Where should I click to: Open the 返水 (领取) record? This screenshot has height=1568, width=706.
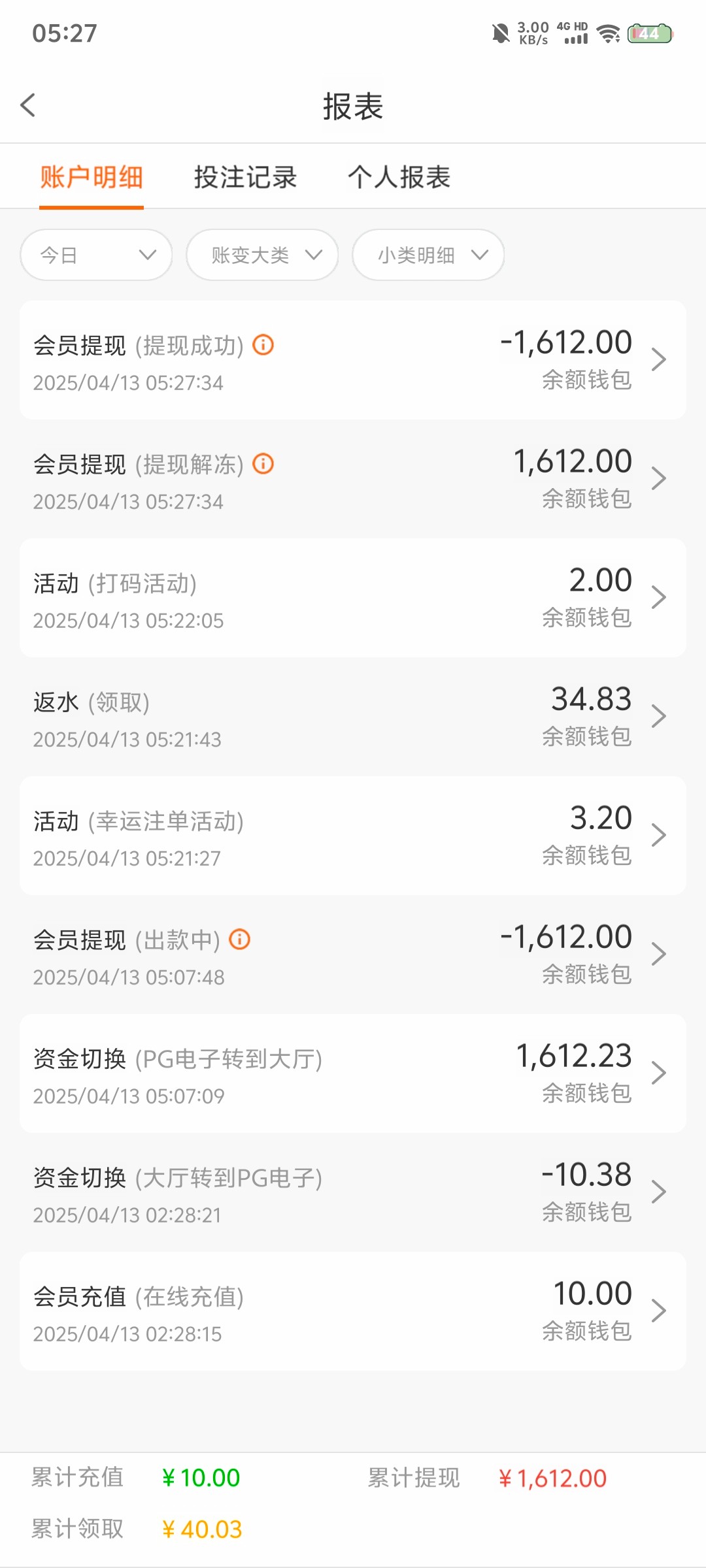point(353,717)
